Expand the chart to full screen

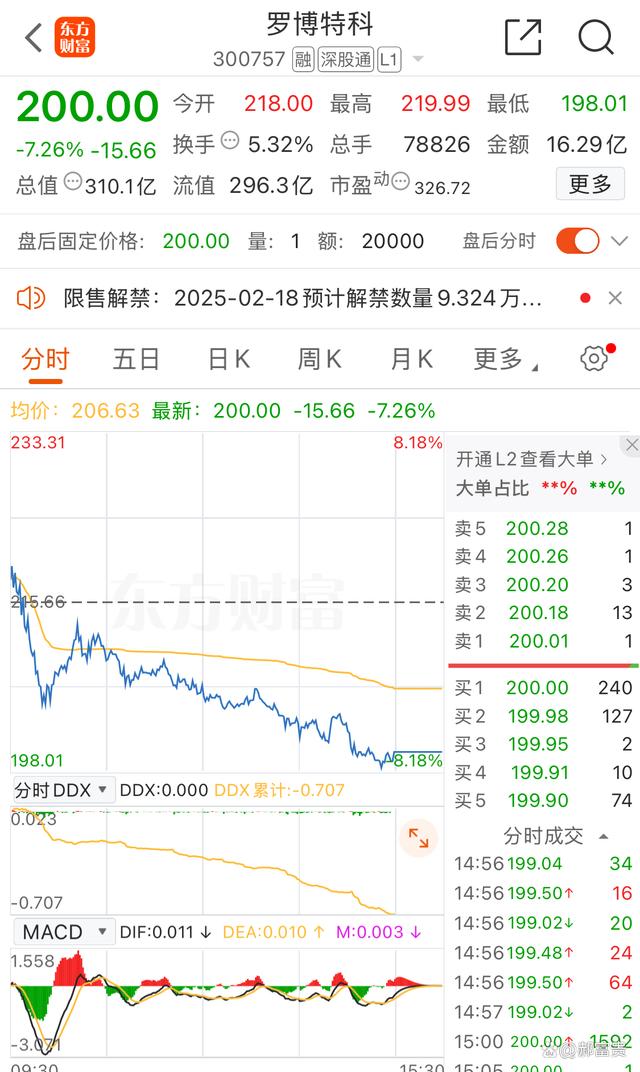[x=418, y=838]
